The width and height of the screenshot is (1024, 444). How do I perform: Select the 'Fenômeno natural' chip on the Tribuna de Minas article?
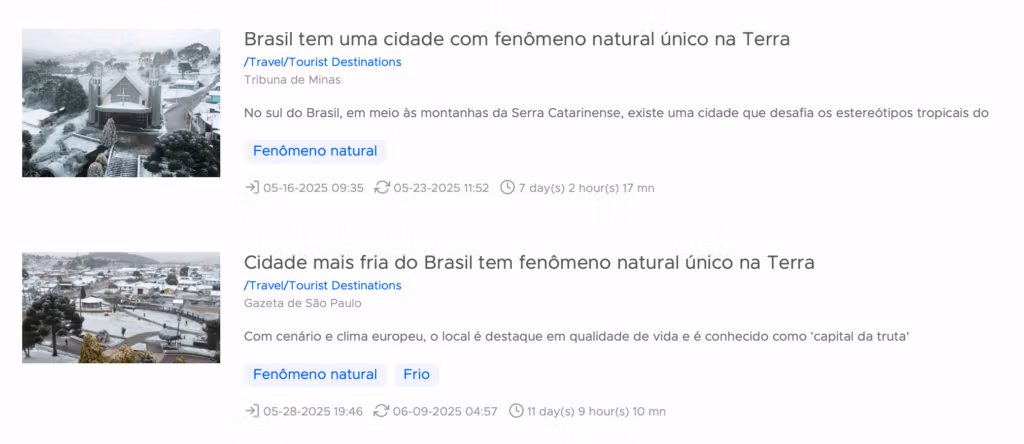315,151
